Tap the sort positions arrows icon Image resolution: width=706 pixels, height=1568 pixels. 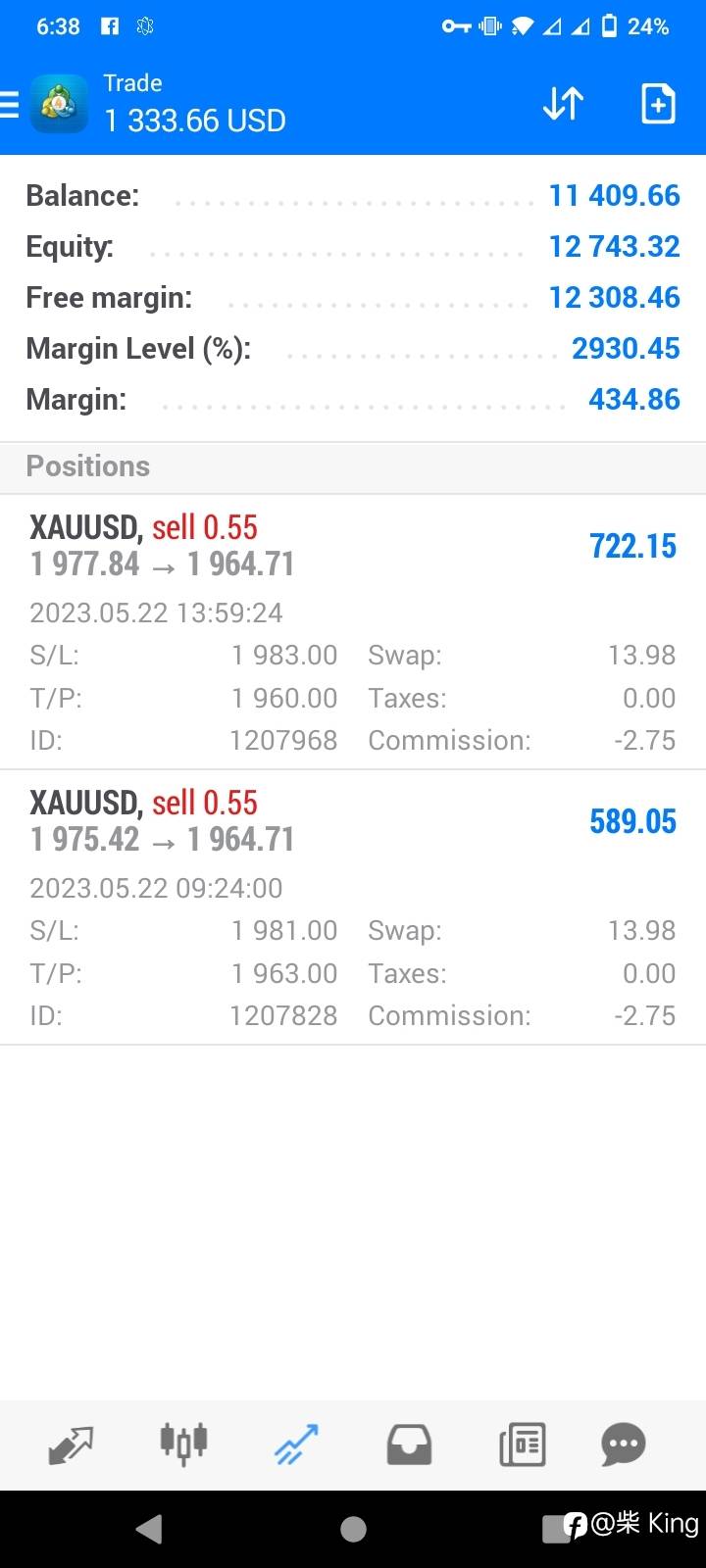click(564, 103)
